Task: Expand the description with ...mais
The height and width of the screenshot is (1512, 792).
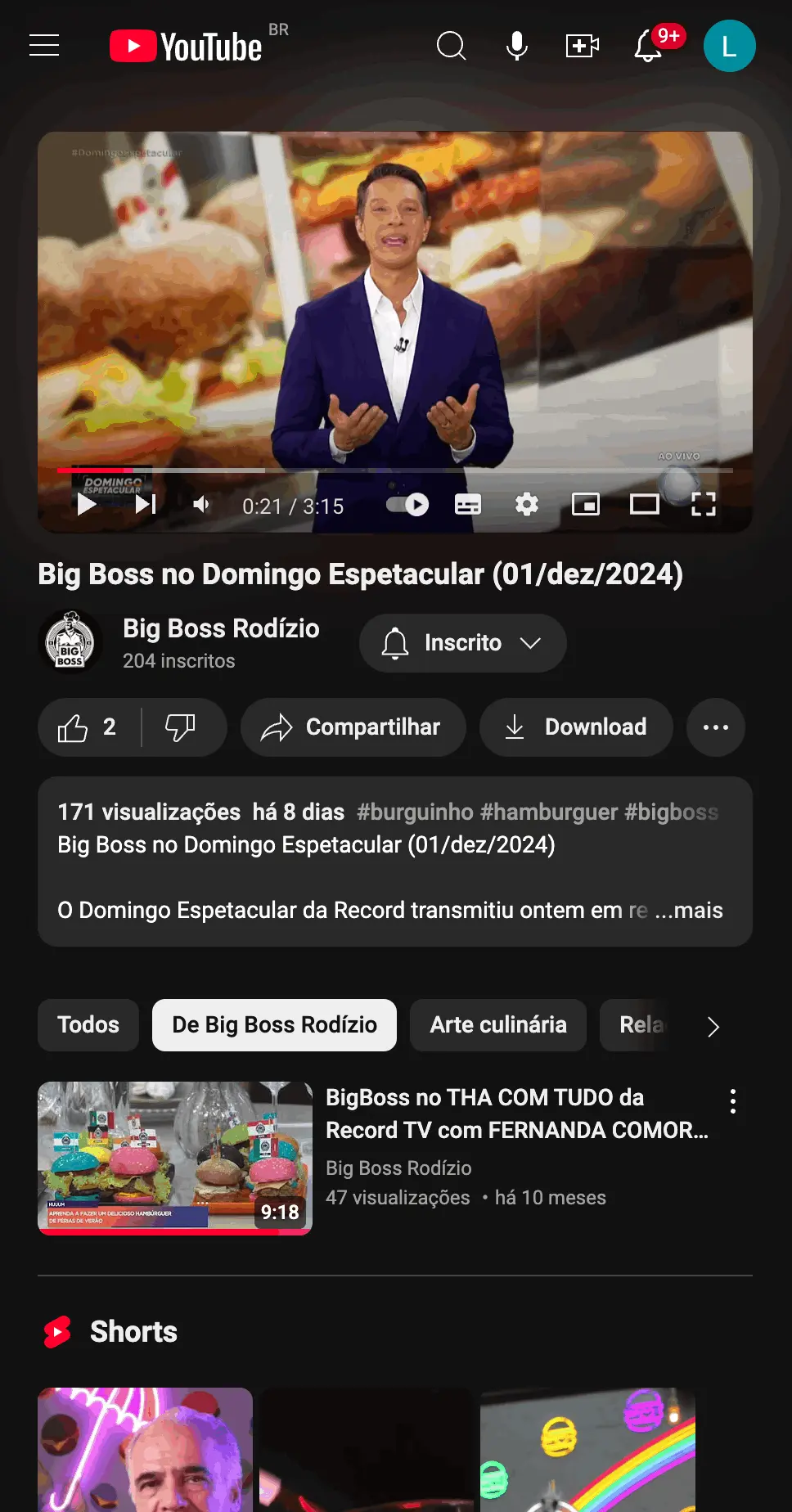Action: (x=689, y=911)
